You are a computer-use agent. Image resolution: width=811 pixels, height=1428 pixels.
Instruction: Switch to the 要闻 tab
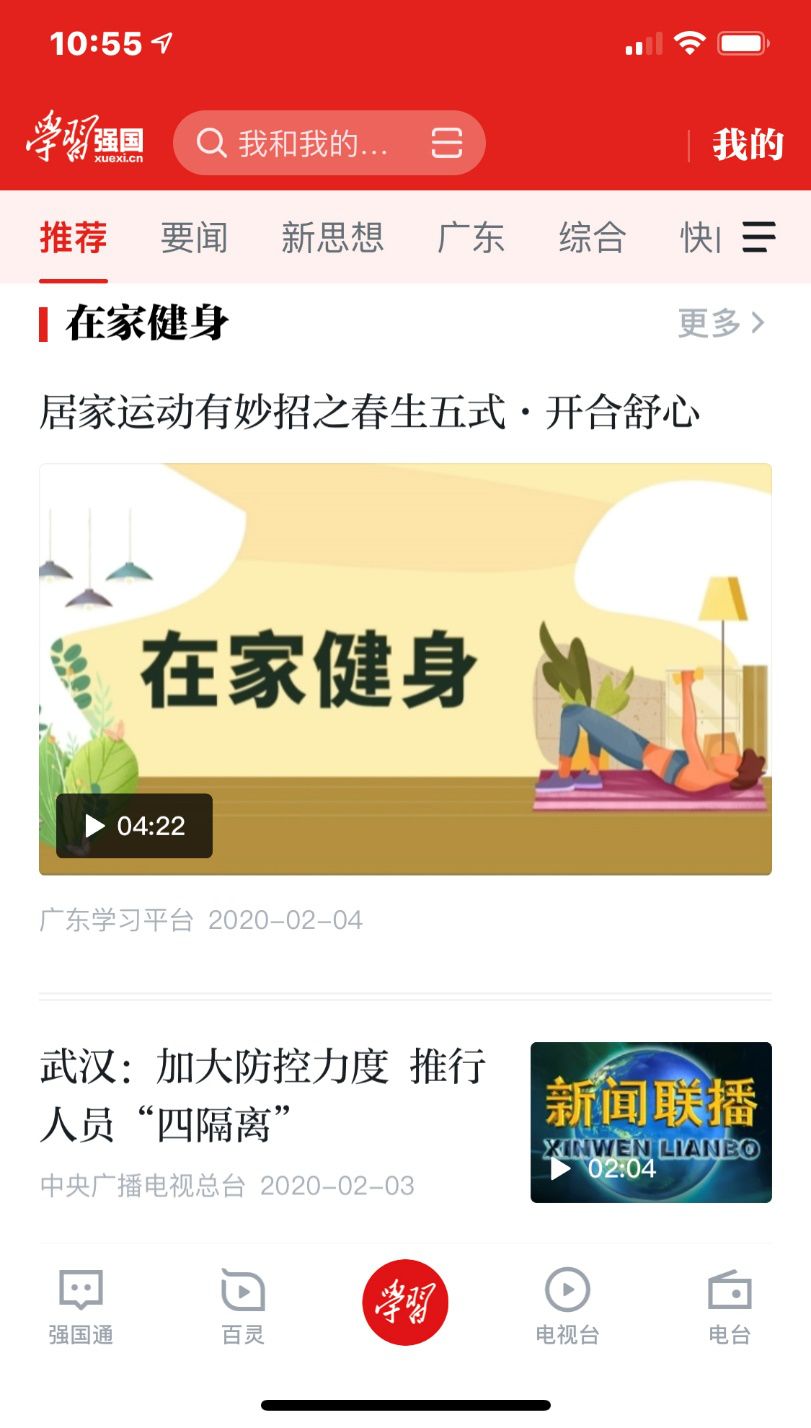(194, 238)
